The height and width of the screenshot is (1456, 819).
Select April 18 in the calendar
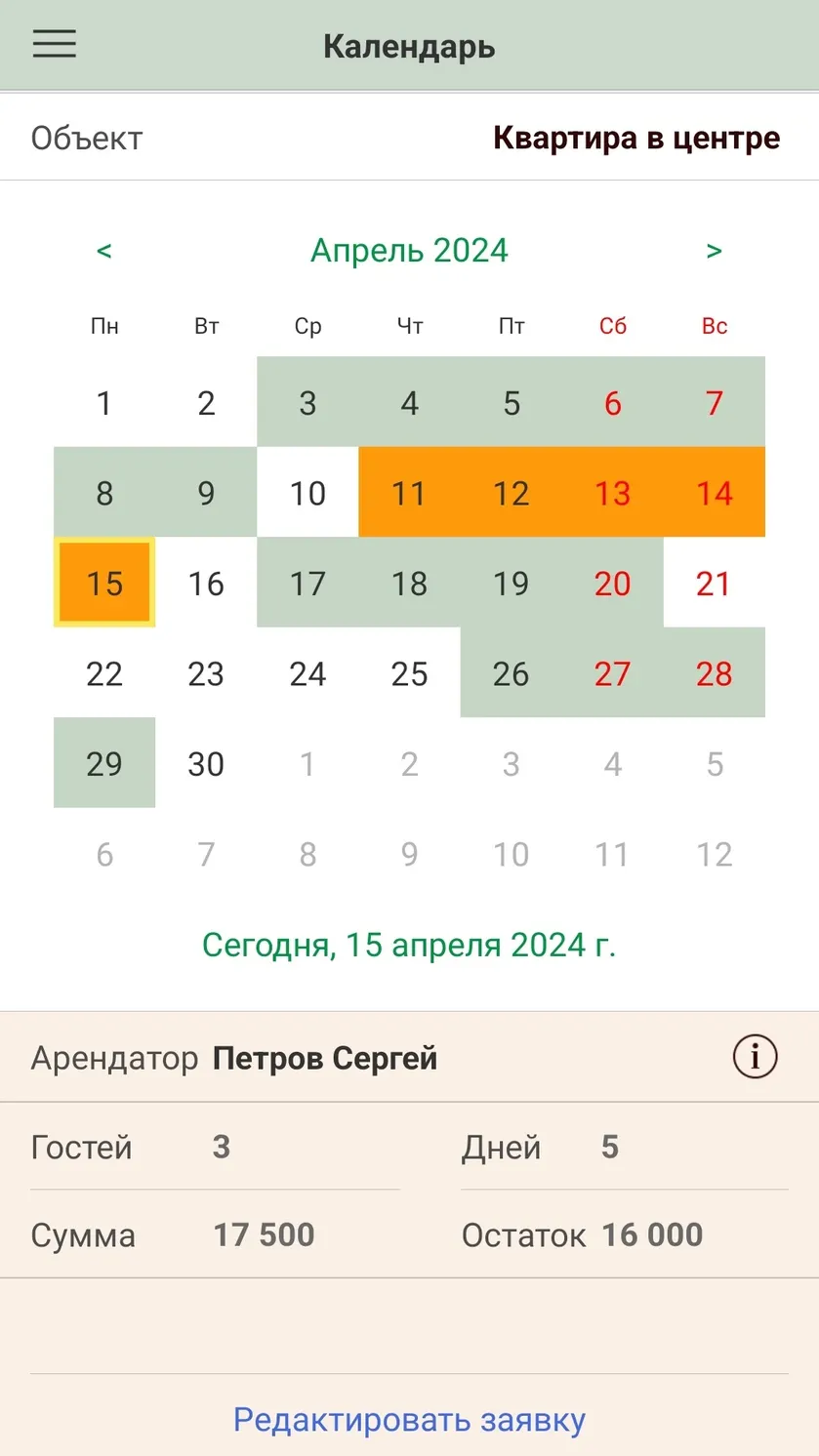tap(409, 584)
